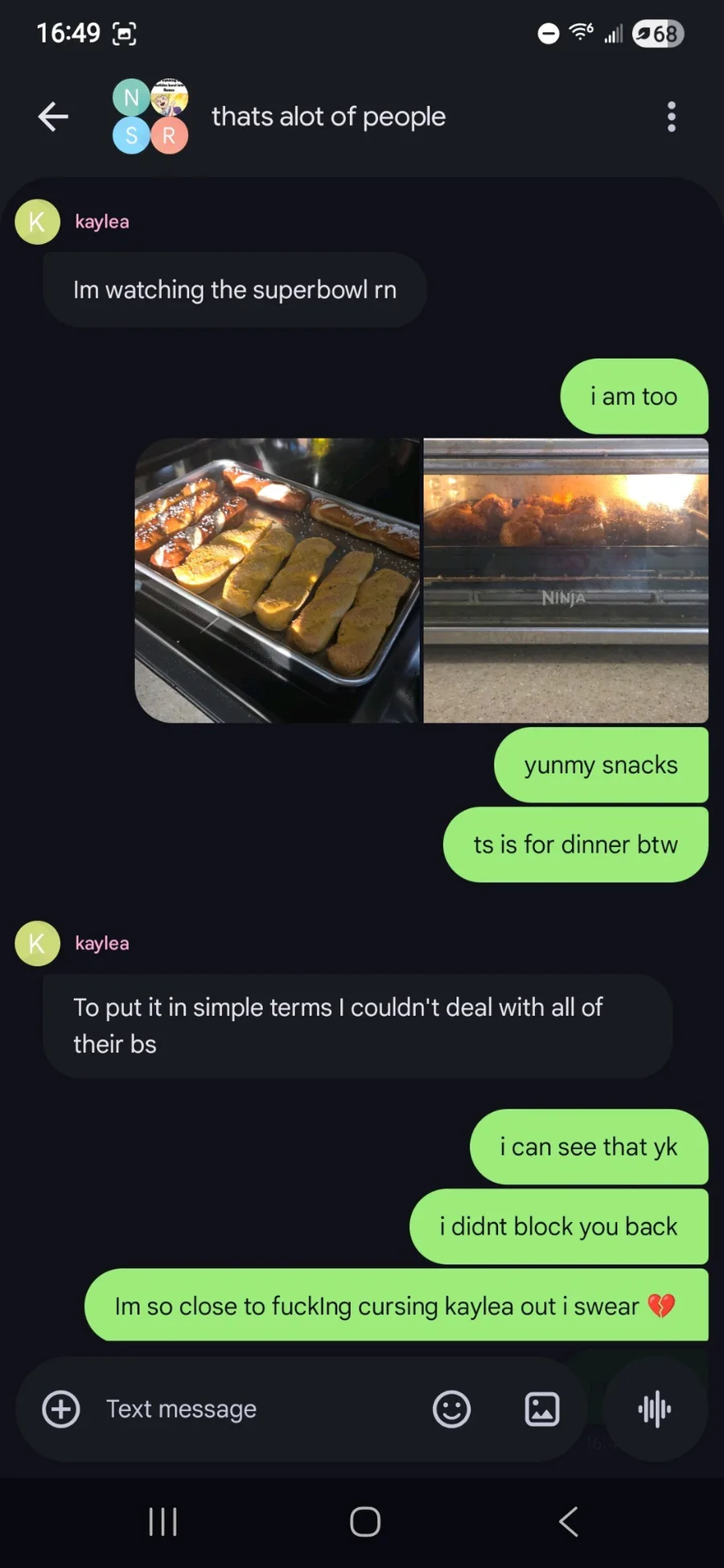The image size is (724, 1568).
Task: Attach a photo from the gallery icon
Action: (x=542, y=1409)
